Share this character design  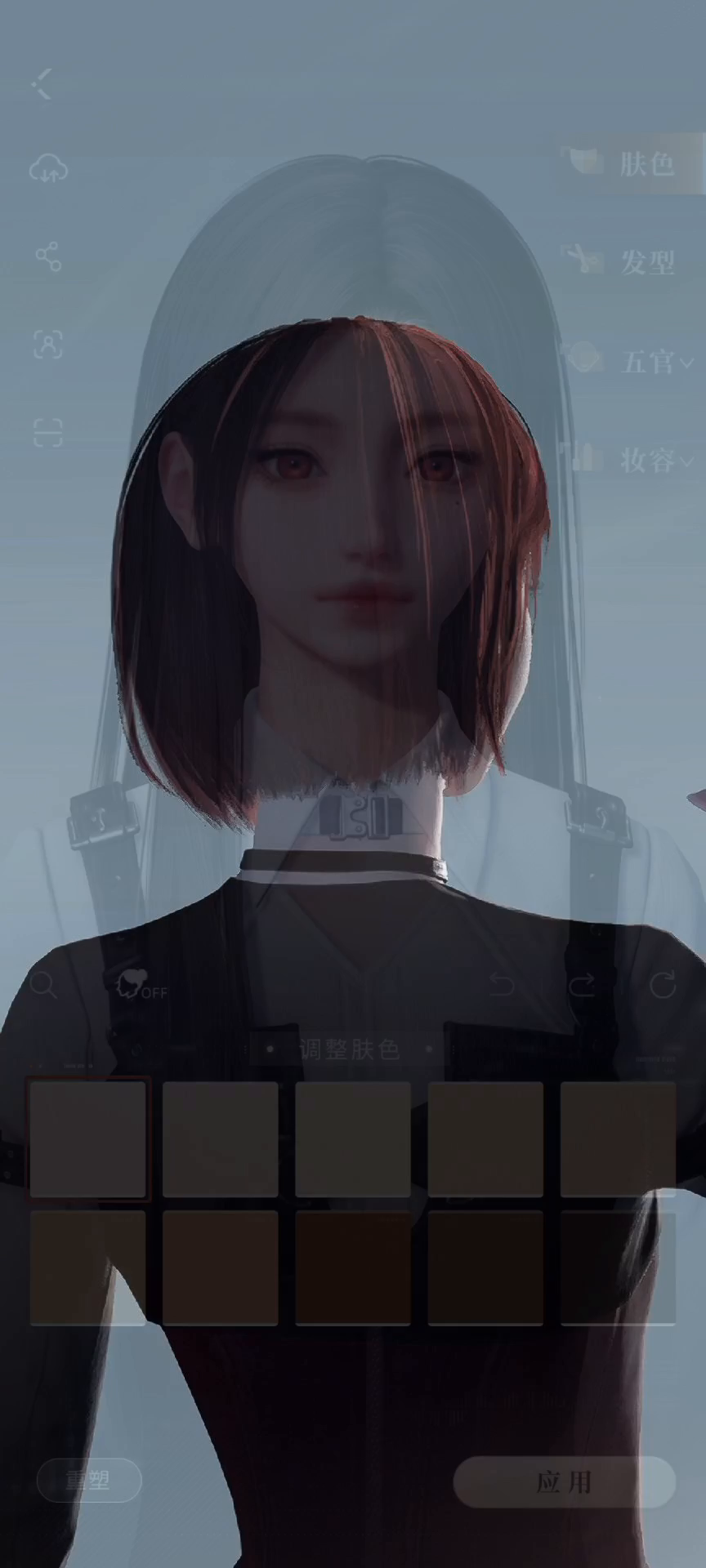48,256
